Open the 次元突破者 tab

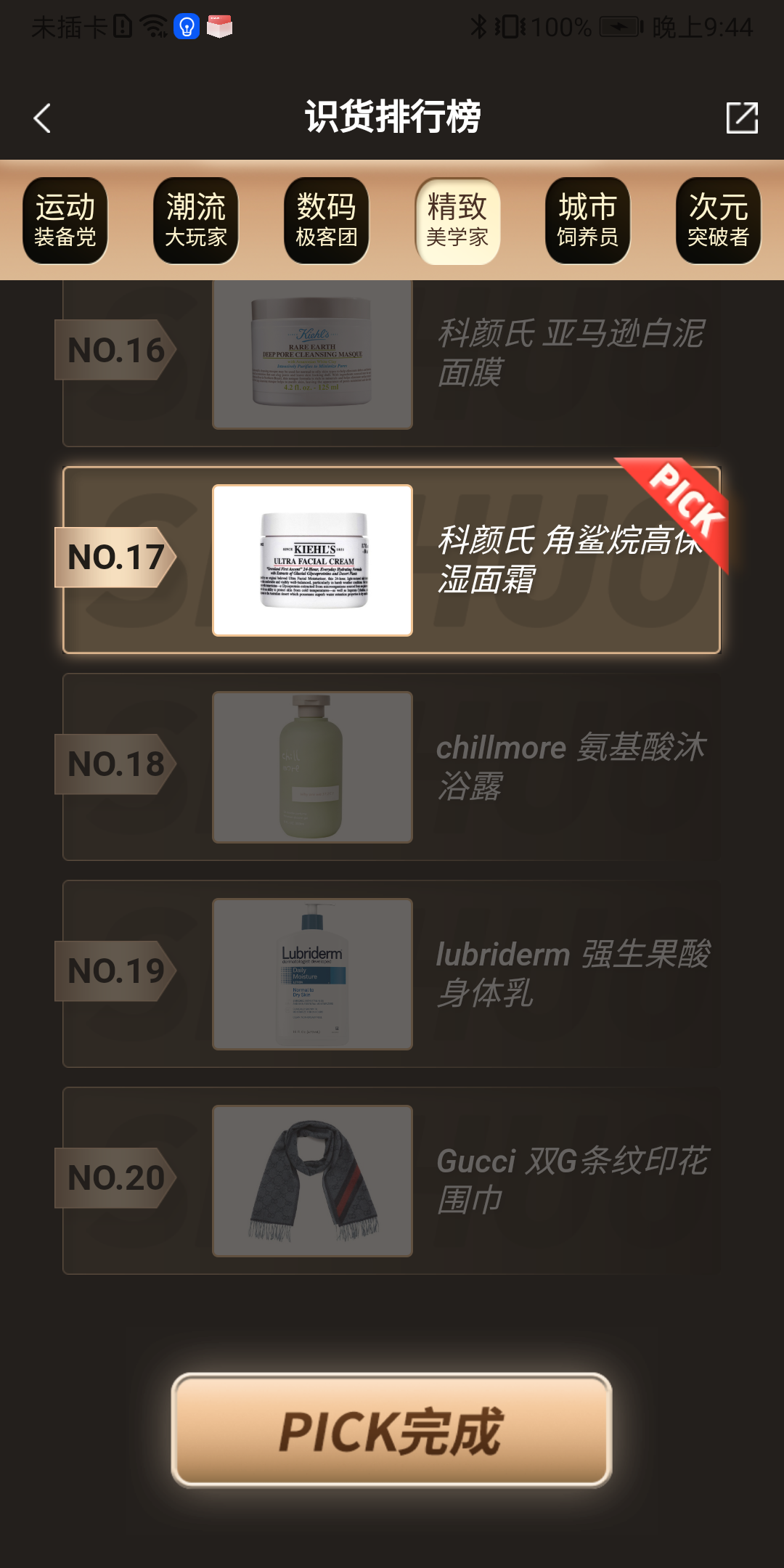719,221
